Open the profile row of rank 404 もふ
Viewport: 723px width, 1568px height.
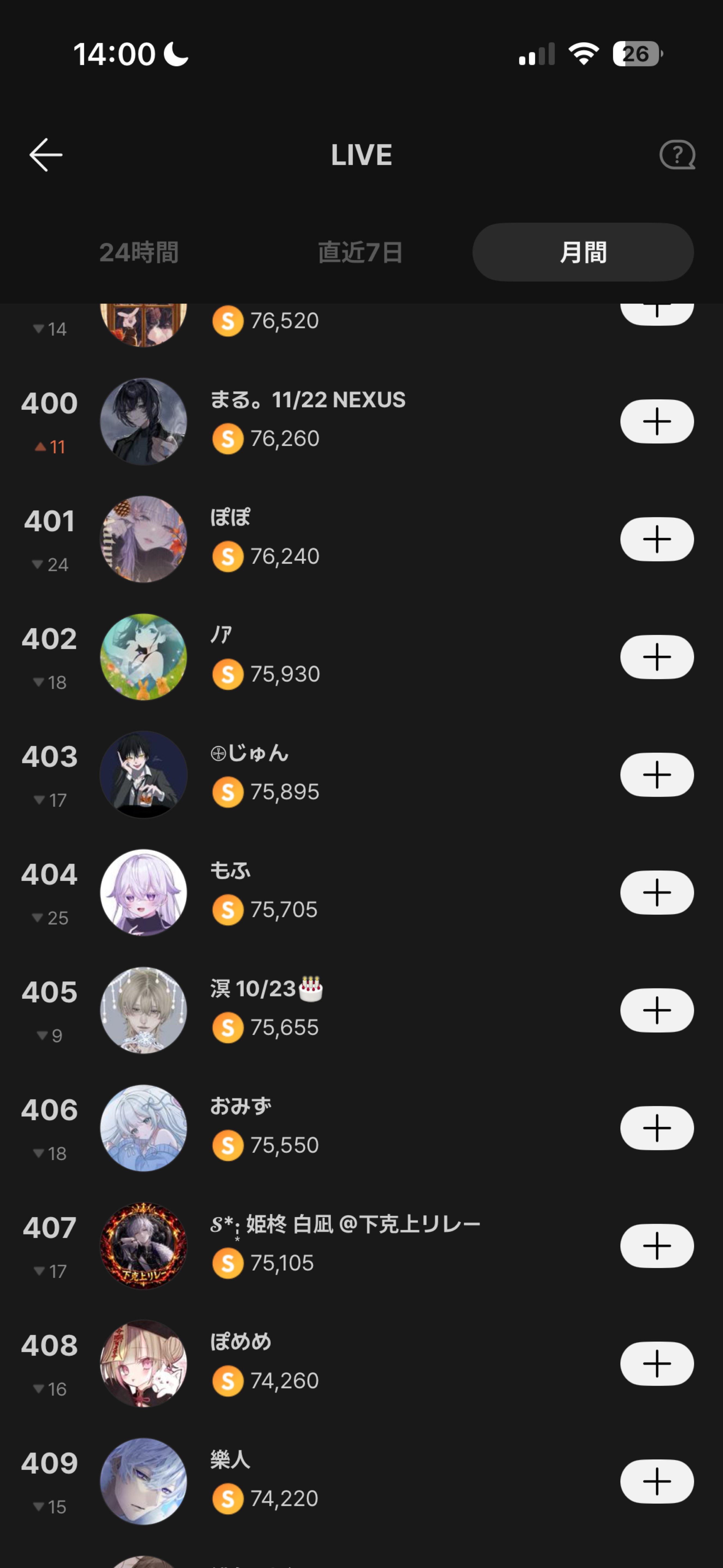361,893
